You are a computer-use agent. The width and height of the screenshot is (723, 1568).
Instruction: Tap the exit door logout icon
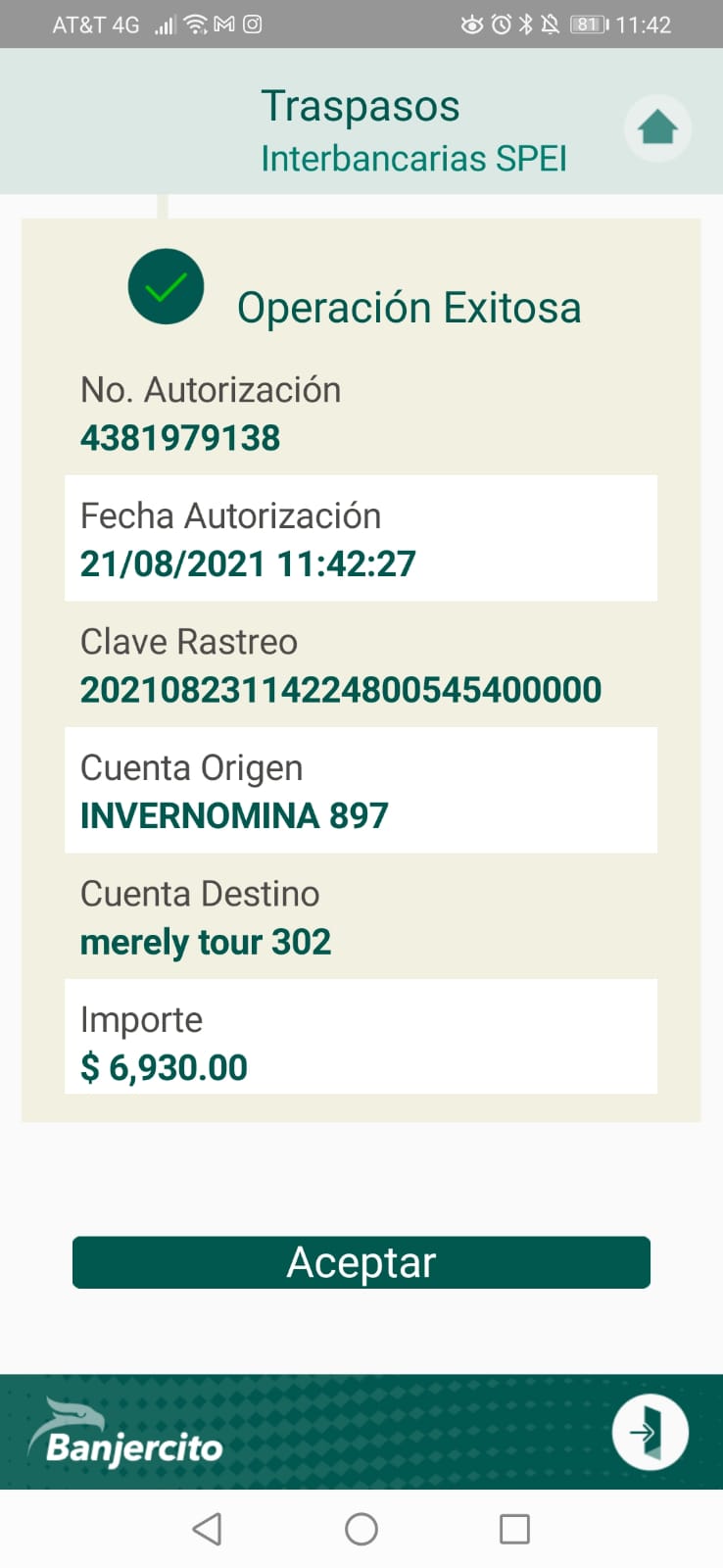tap(651, 1432)
